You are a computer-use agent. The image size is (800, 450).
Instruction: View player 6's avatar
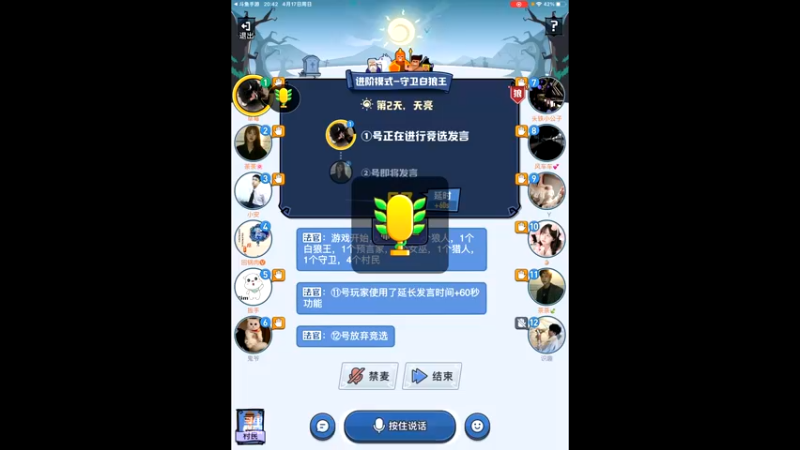coord(252,335)
